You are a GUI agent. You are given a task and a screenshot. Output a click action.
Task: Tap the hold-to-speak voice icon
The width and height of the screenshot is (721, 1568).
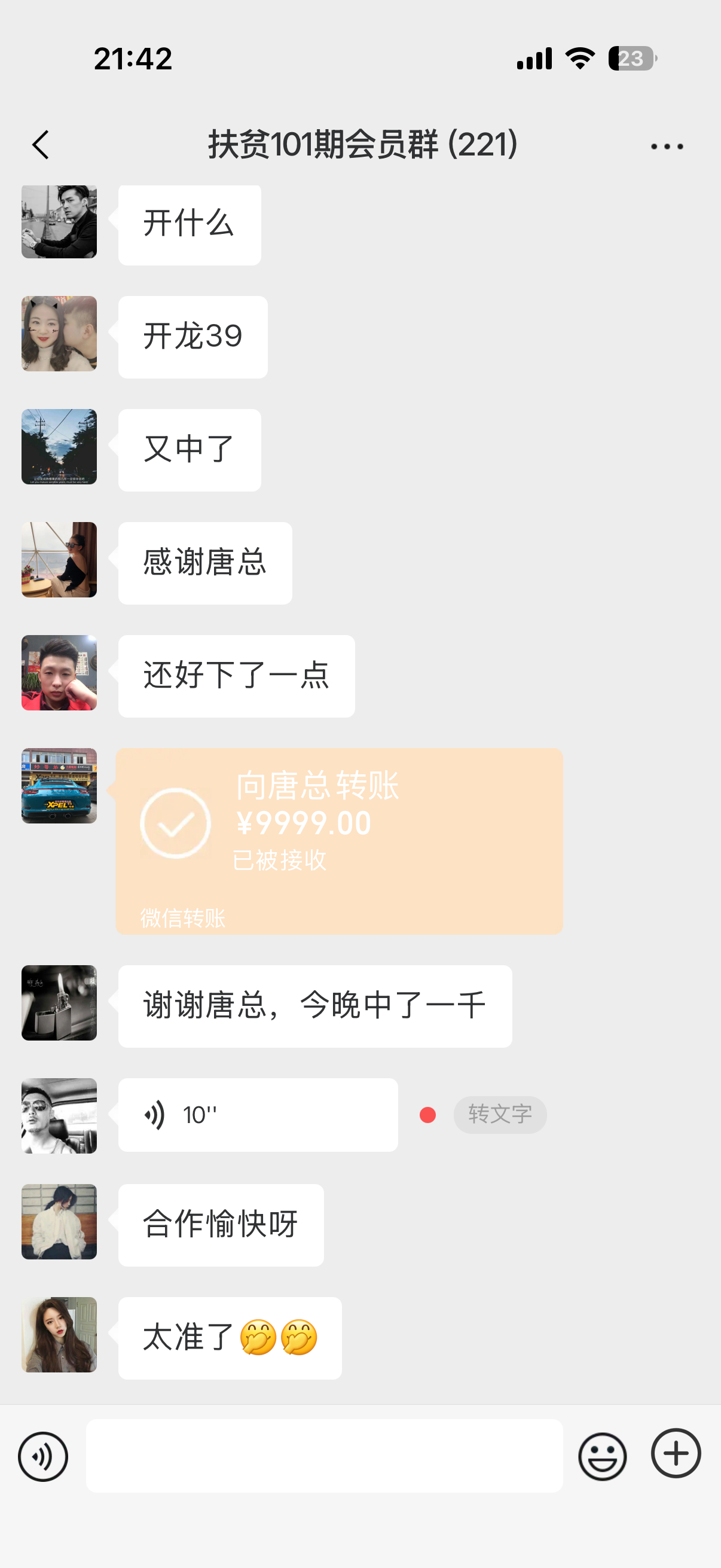click(x=42, y=1456)
